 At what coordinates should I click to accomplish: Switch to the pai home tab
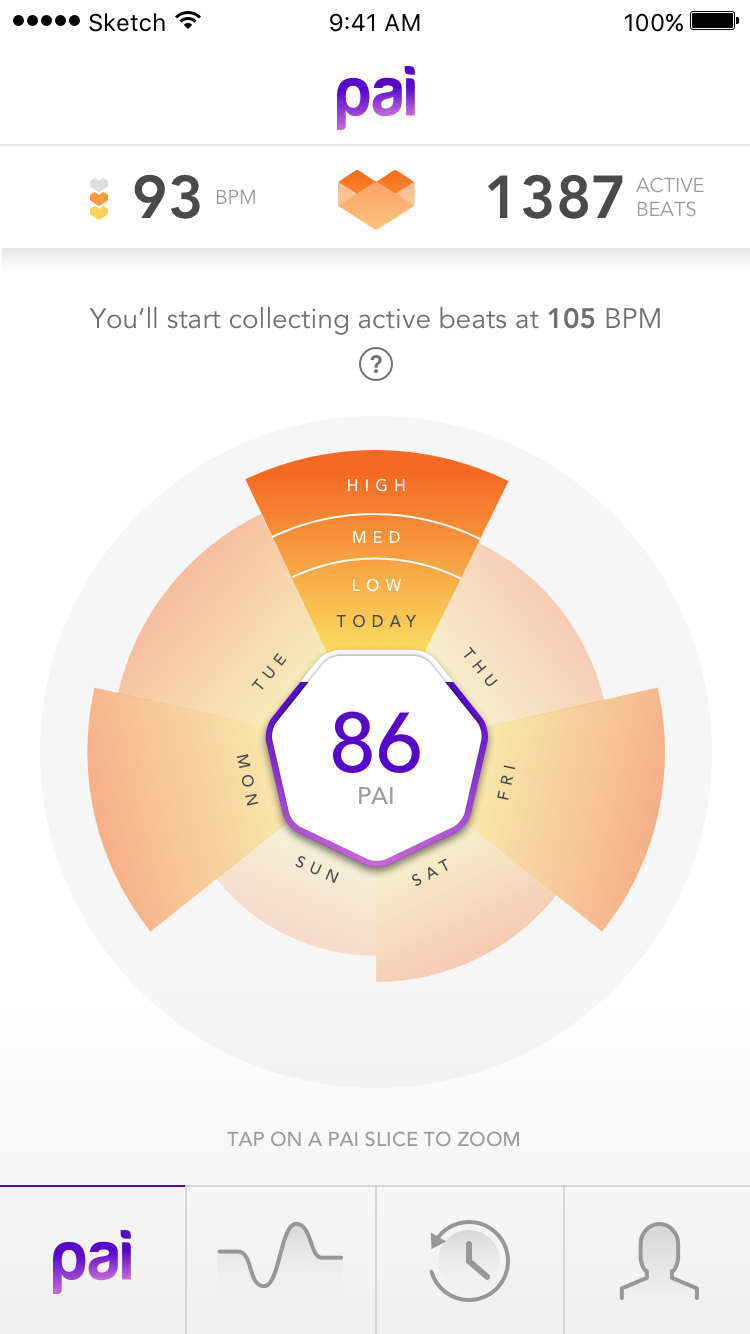point(93,1260)
